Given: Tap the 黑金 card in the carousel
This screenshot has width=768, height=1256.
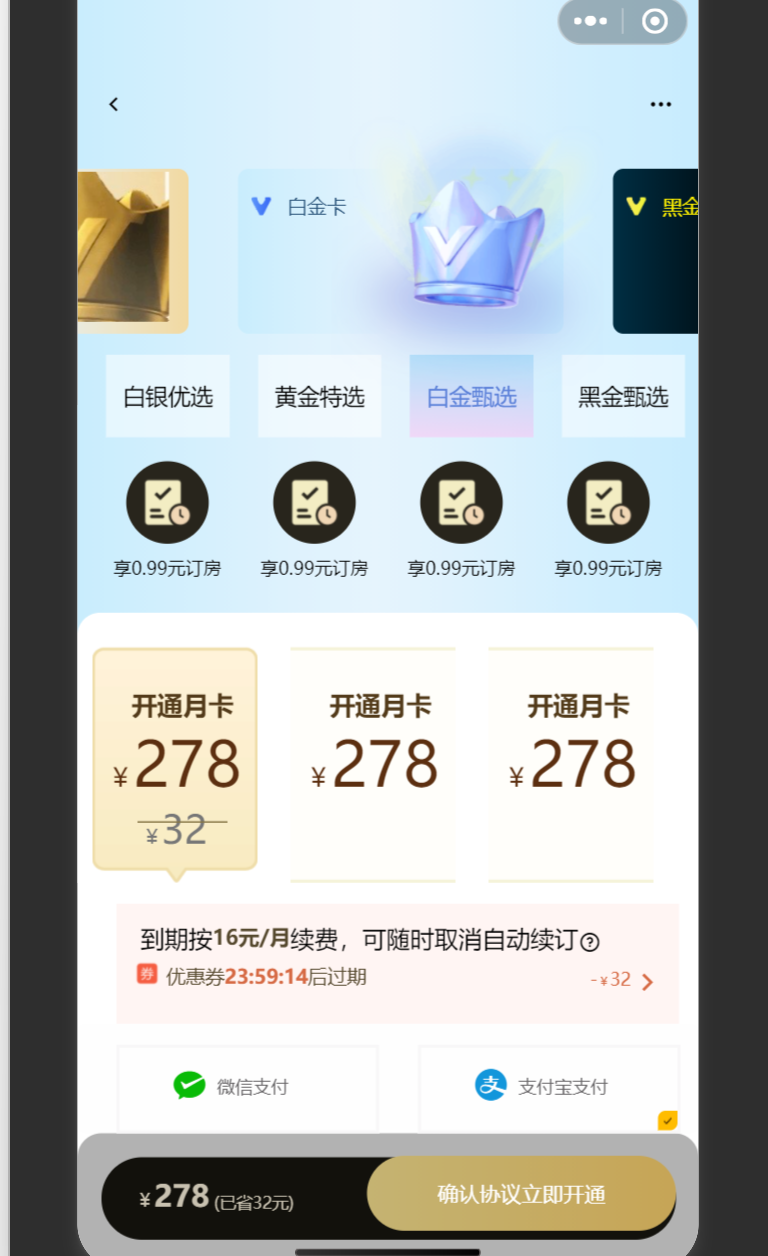Looking at the screenshot, I should [656, 251].
